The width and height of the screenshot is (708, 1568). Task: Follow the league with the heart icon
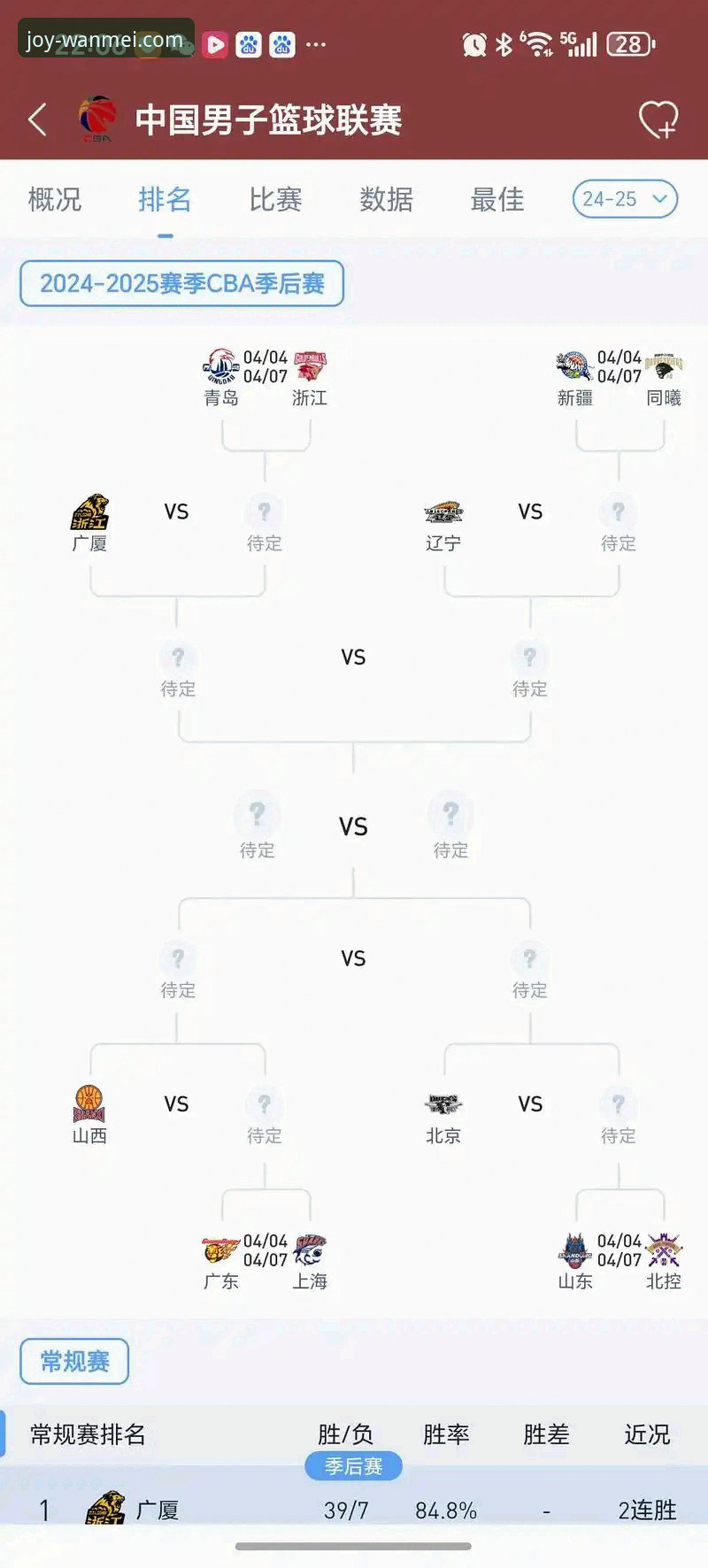658,119
